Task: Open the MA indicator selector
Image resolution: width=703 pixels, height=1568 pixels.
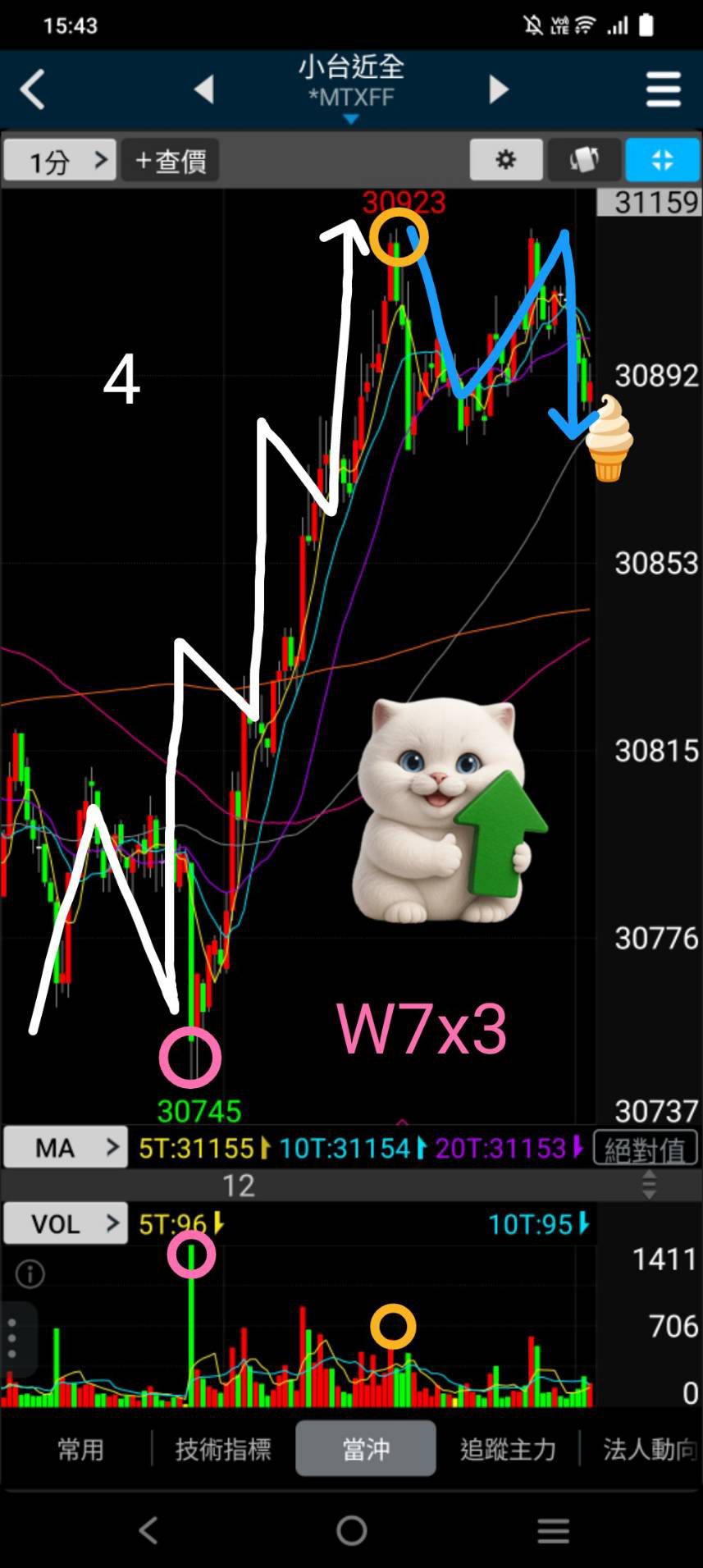Action: [x=66, y=1147]
